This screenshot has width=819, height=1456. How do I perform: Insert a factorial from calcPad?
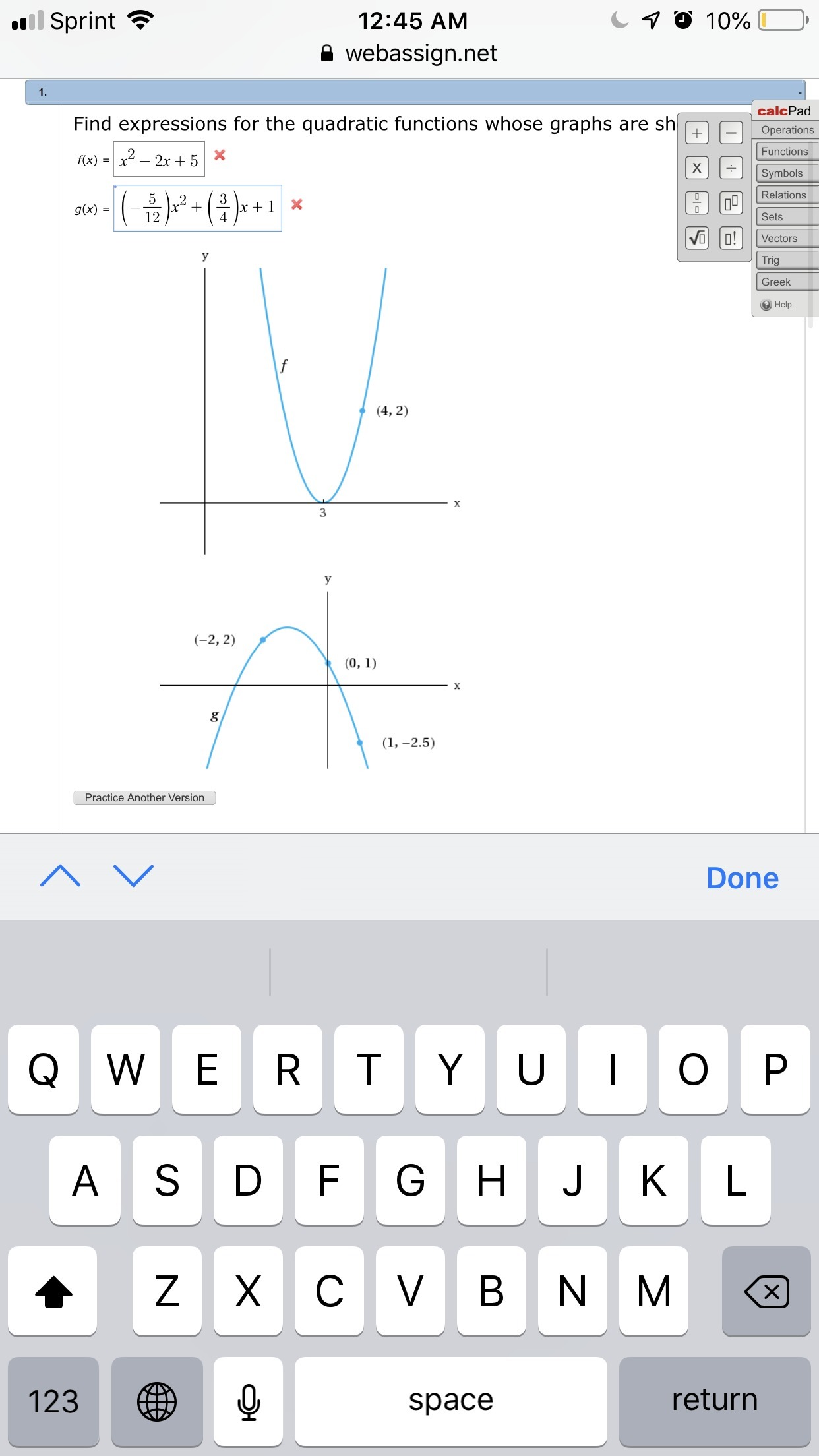point(731,237)
